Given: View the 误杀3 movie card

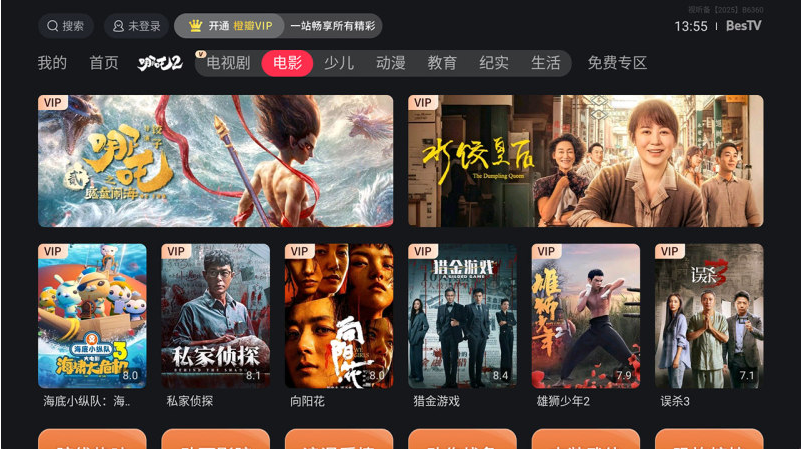Looking at the screenshot, I should (x=709, y=316).
